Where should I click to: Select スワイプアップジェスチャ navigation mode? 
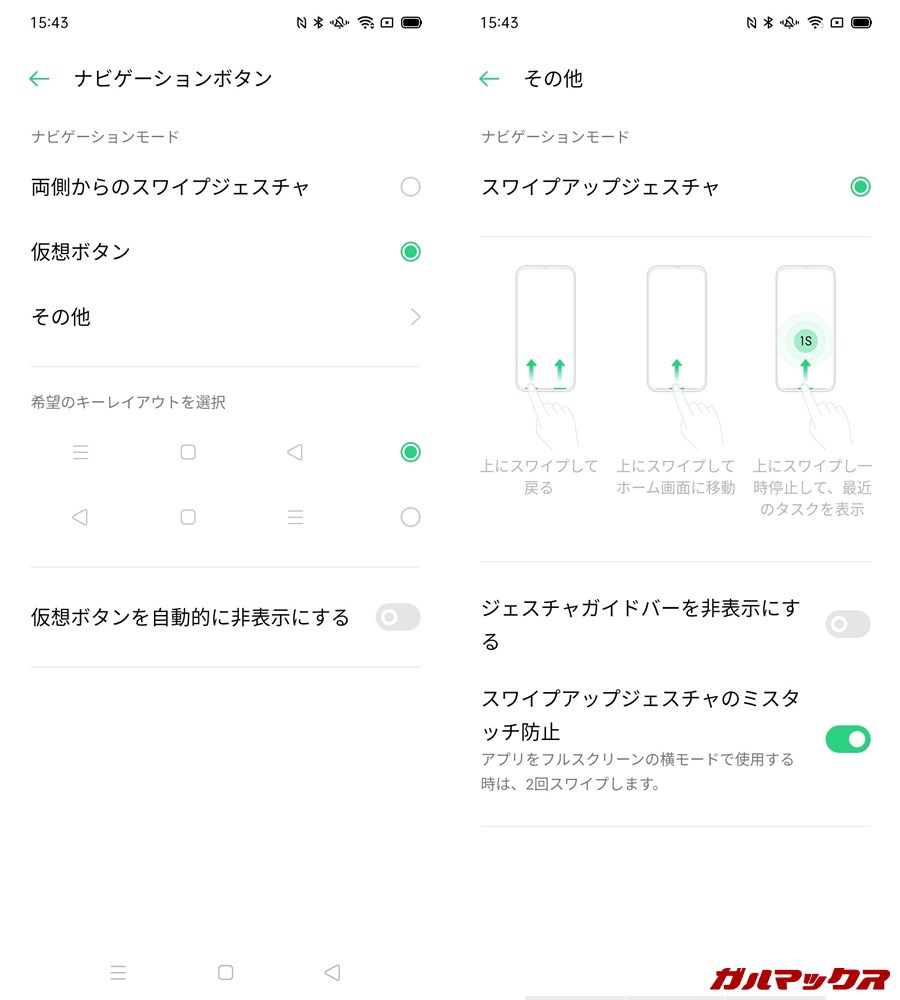point(860,186)
